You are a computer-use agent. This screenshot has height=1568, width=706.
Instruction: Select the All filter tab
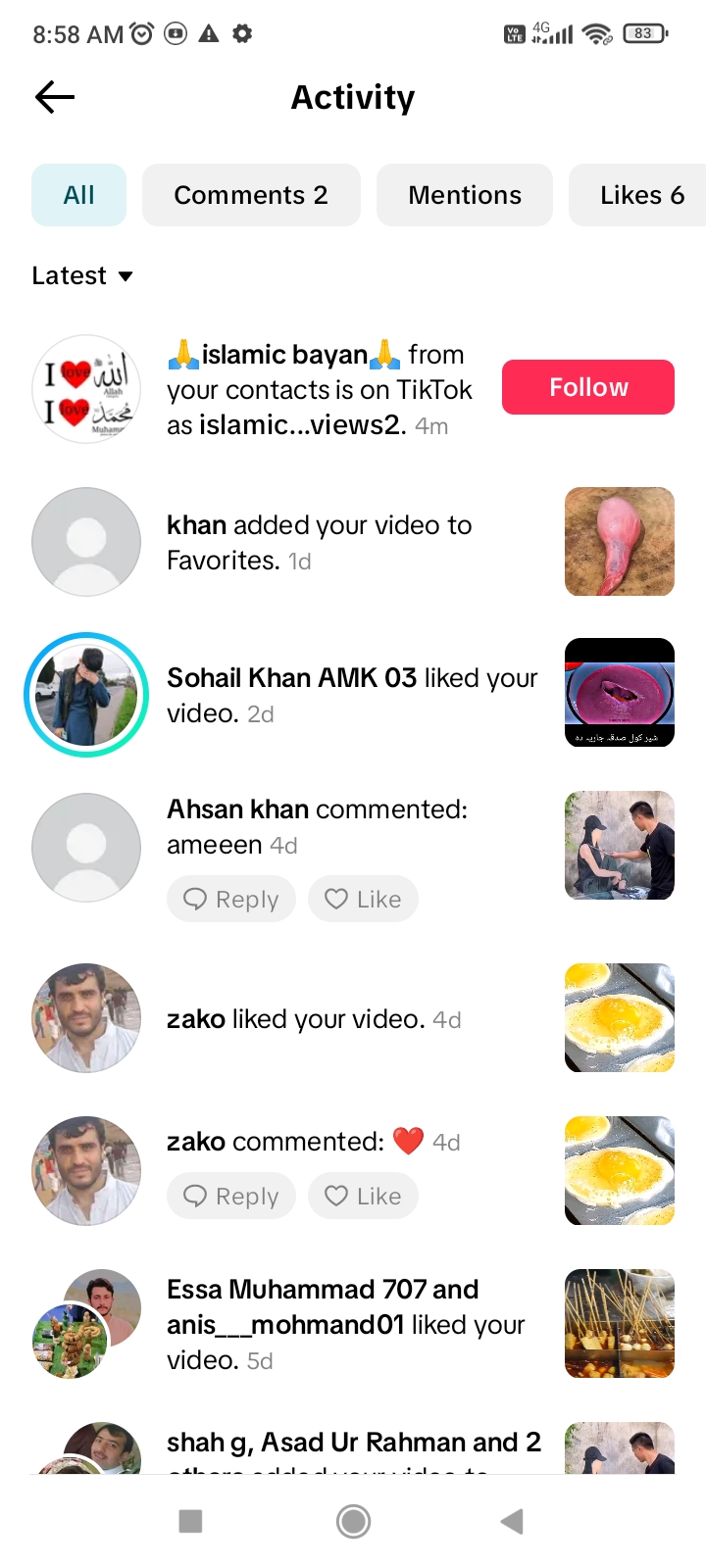pyautogui.click(x=78, y=195)
